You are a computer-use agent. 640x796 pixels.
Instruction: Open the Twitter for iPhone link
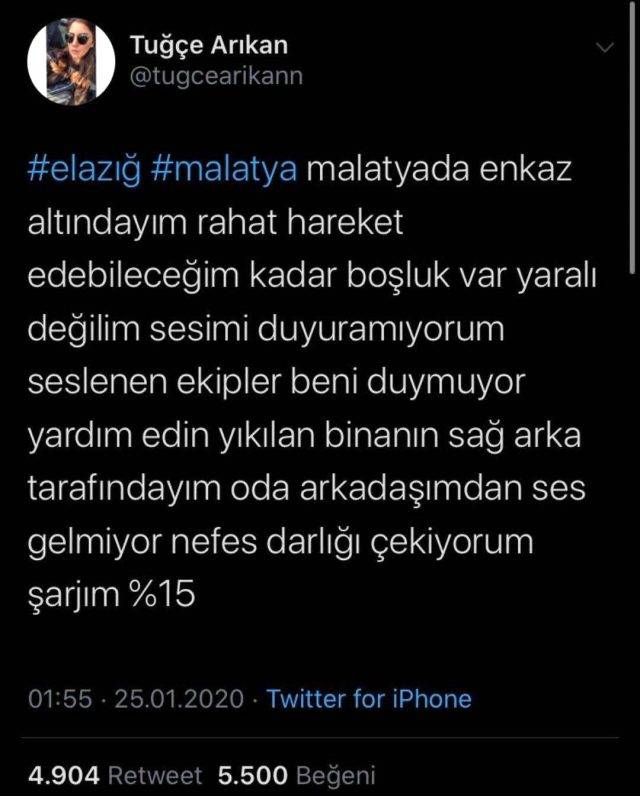pos(369,698)
